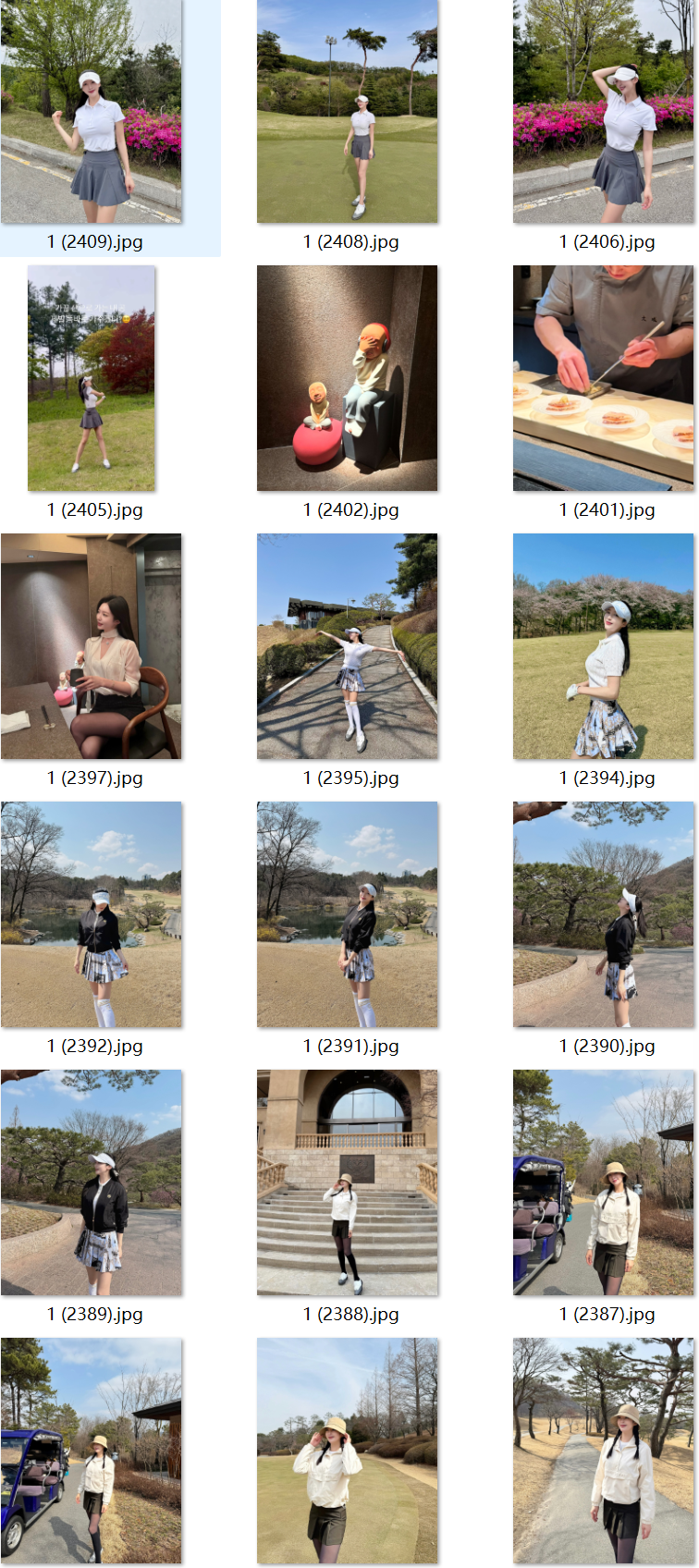The image size is (699, 1568).
Task: Tap the picture 1 (2390).jpg
Action: pyautogui.click(x=603, y=914)
